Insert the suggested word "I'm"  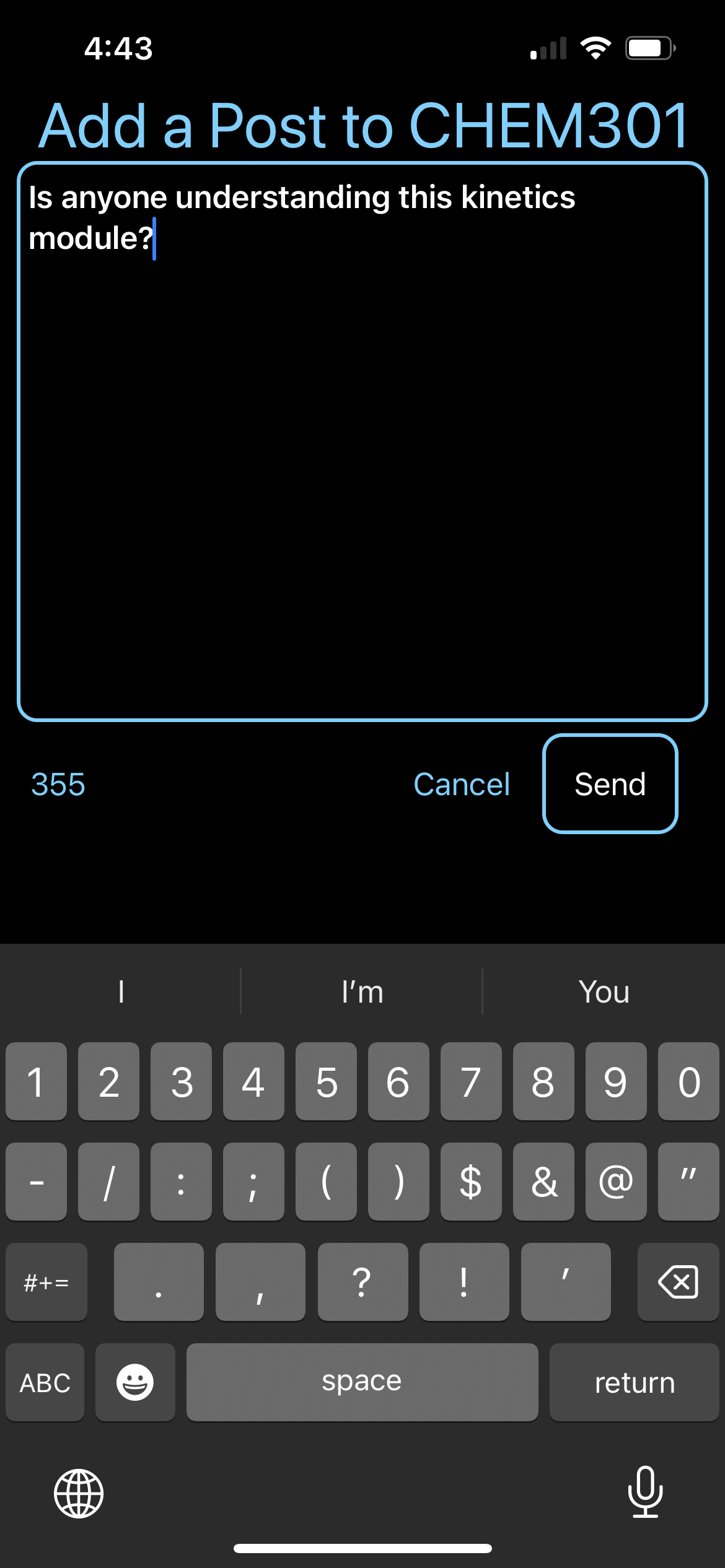[x=362, y=992]
